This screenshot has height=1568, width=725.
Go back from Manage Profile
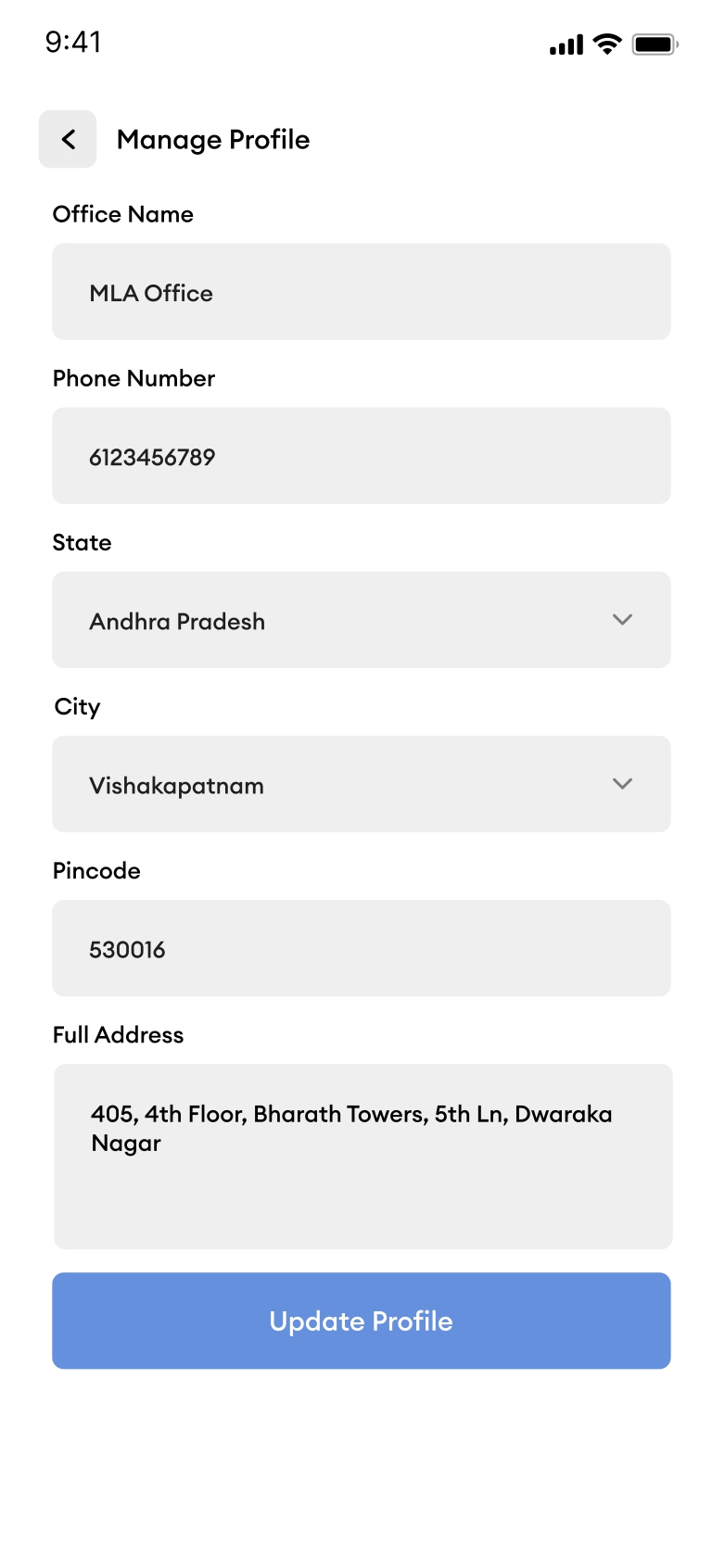coord(68,139)
